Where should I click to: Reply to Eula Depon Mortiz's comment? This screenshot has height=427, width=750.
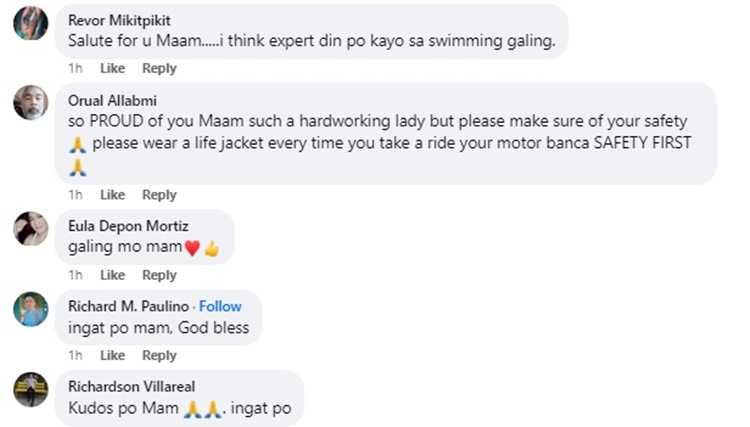click(x=159, y=275)
